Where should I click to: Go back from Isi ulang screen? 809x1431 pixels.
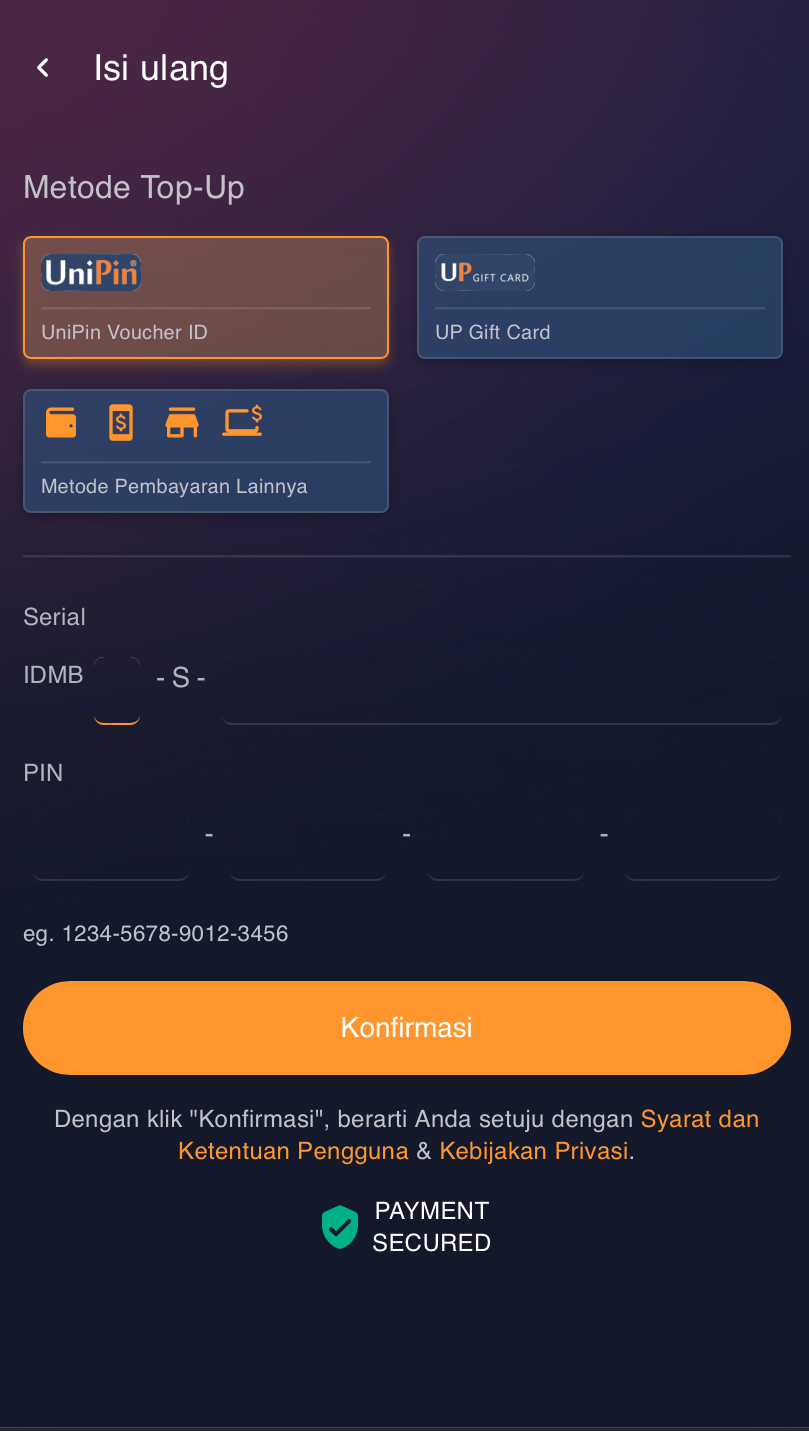click(43, 68)
